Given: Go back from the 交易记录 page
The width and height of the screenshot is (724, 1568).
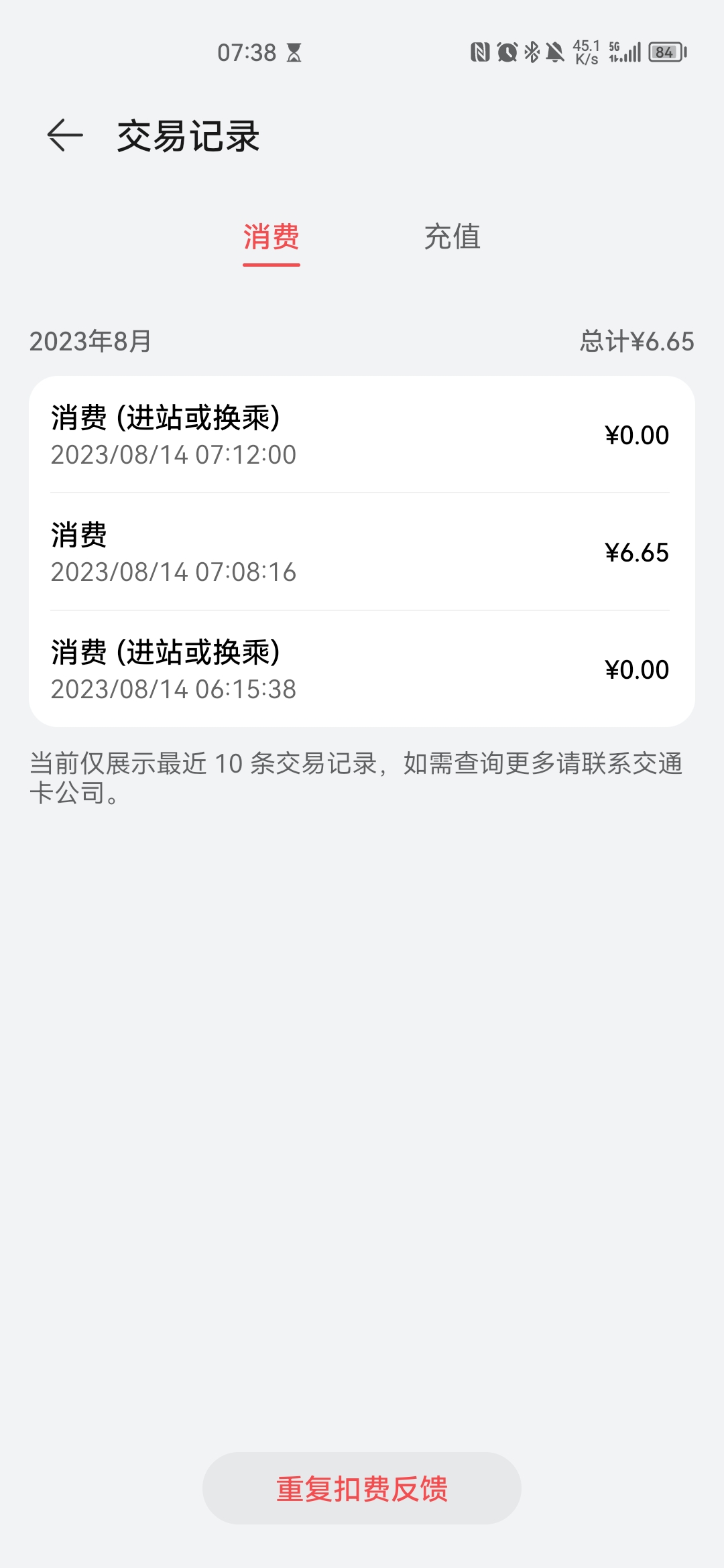Looking at the screenshot, I should (65, 135).
